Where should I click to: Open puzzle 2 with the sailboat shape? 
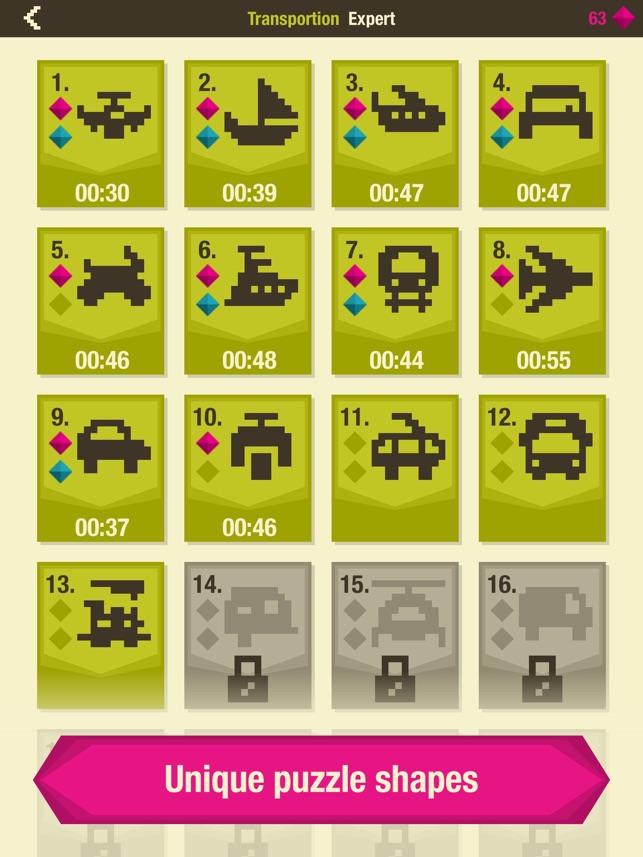click(249, 134)
